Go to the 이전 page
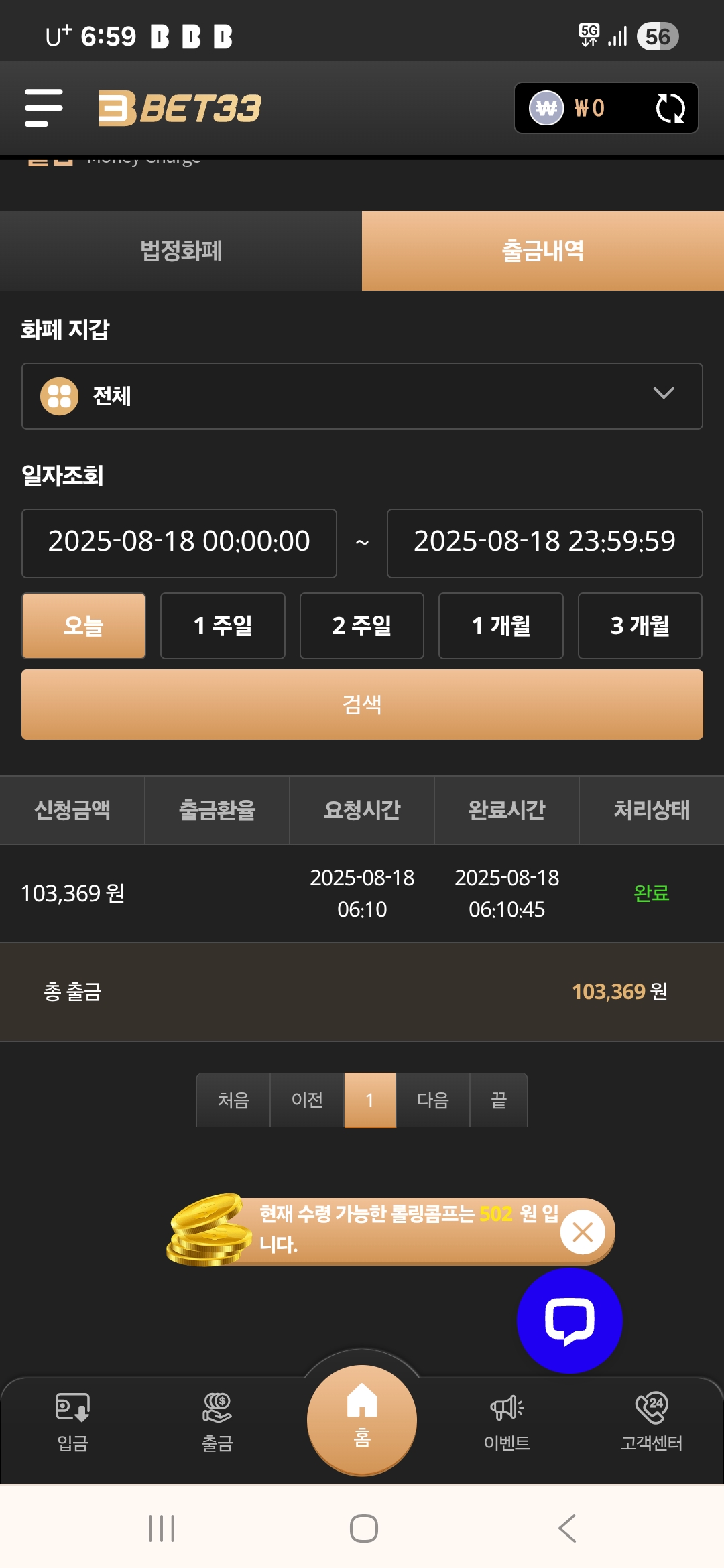This screenshot has width=724, height=1568. 307,1100
